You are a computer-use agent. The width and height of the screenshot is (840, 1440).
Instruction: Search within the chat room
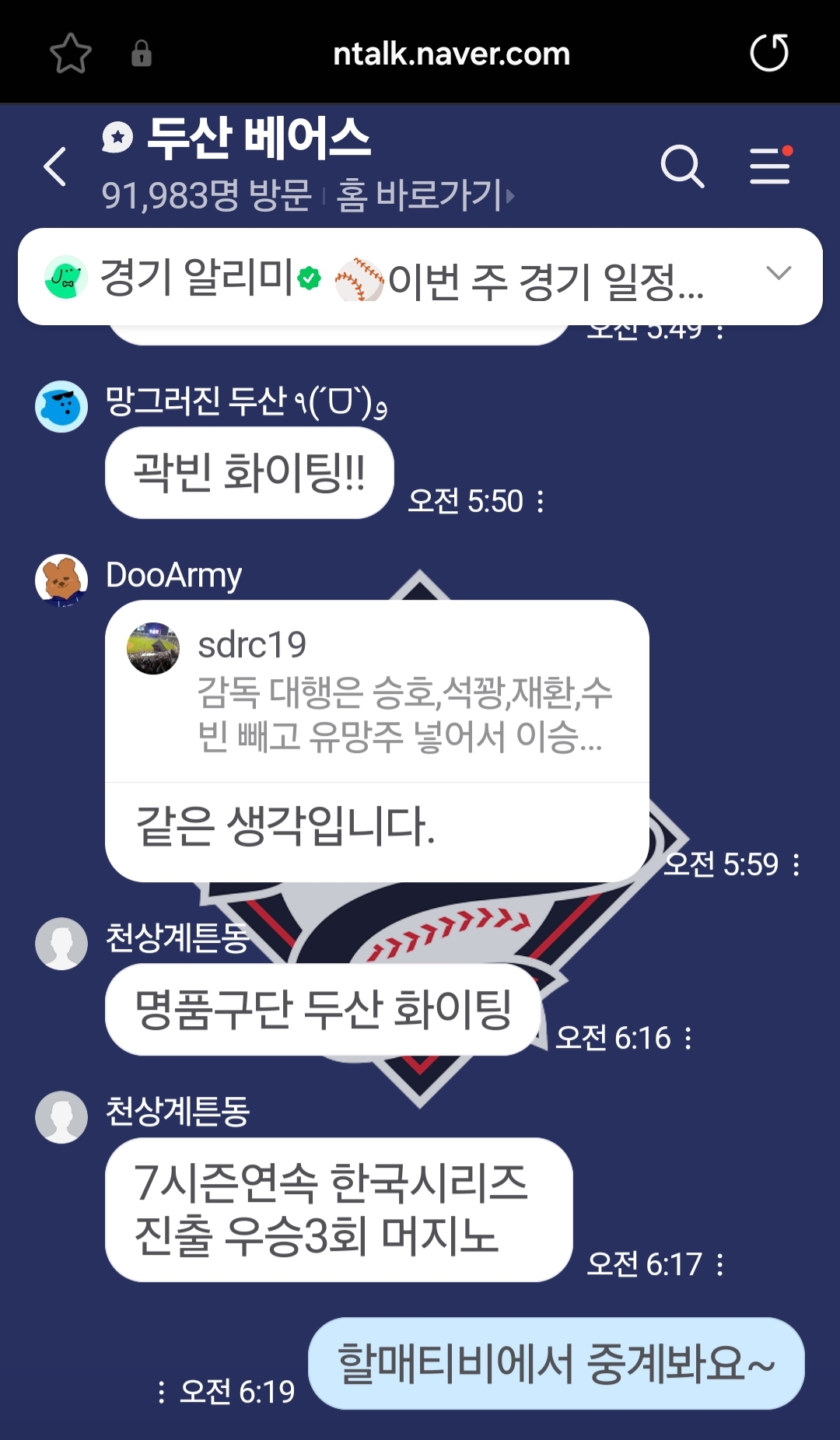tap(682, 166)
